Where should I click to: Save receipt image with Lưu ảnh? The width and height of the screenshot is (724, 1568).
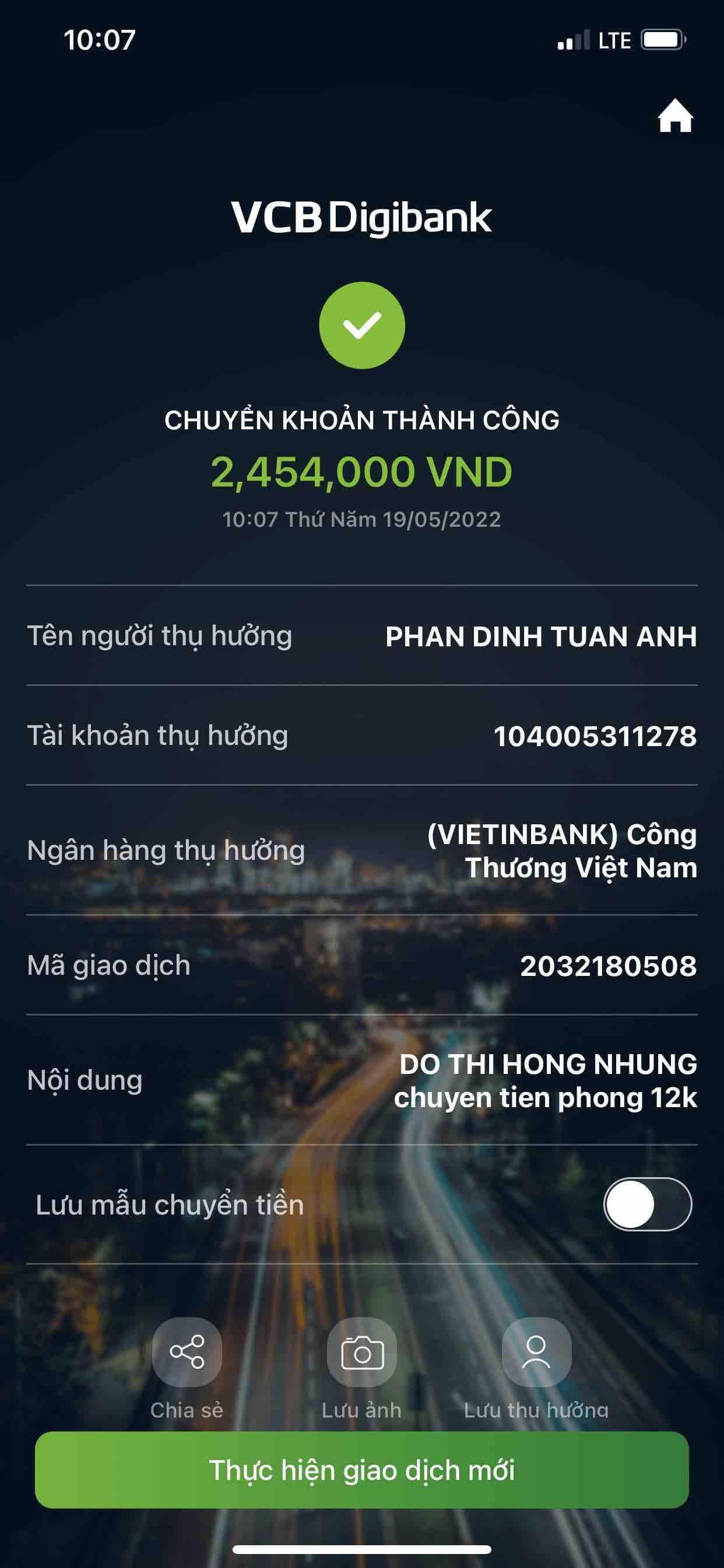tap(362, 1353)
